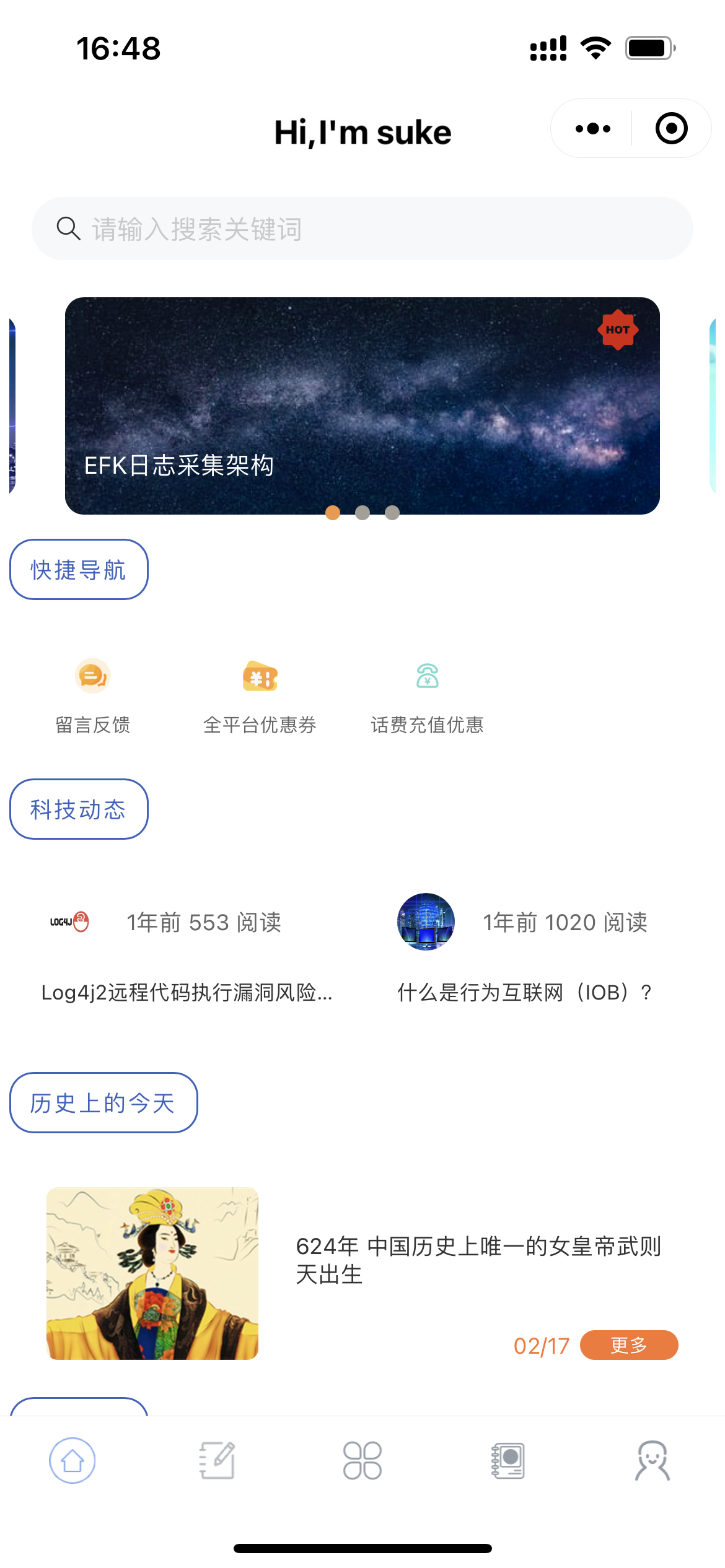This screenshot has width=725, height=1568.
Task: Open the Log4j2远程代码执行漏洞风险 article
Action: pyautogui.click(x=187, y=992)
